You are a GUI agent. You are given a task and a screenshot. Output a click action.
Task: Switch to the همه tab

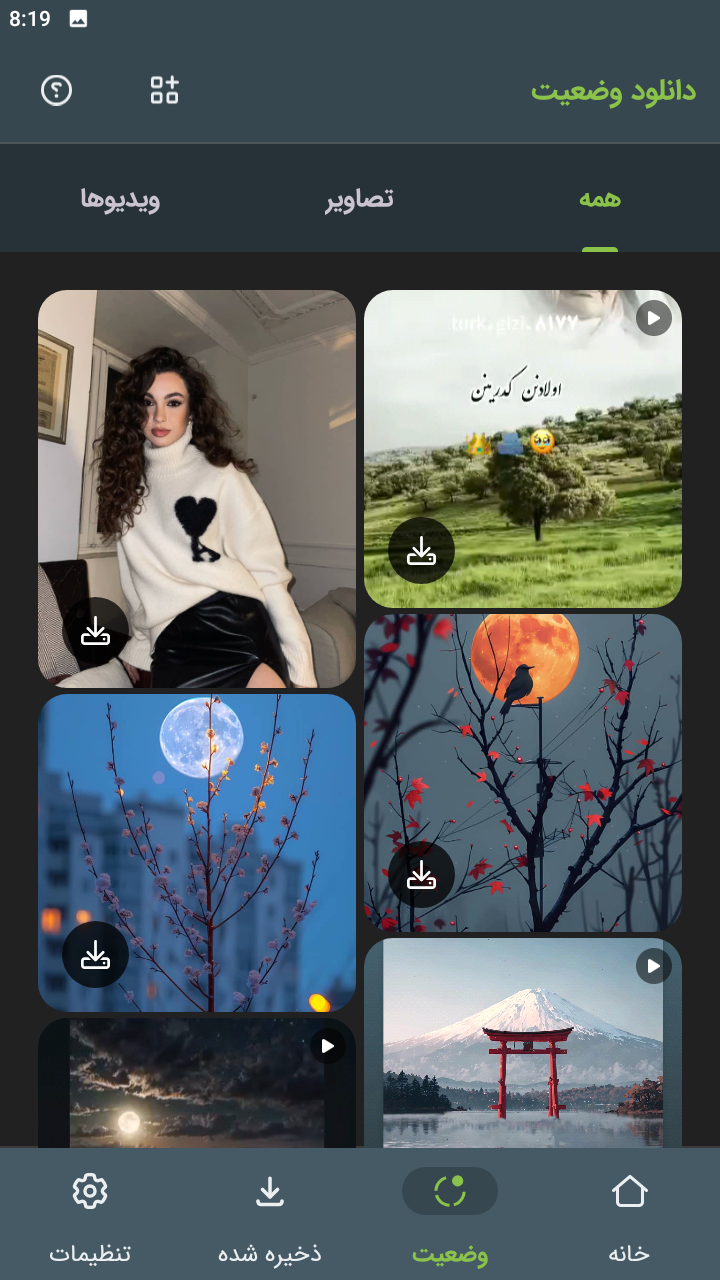click(x=600, y=199)
